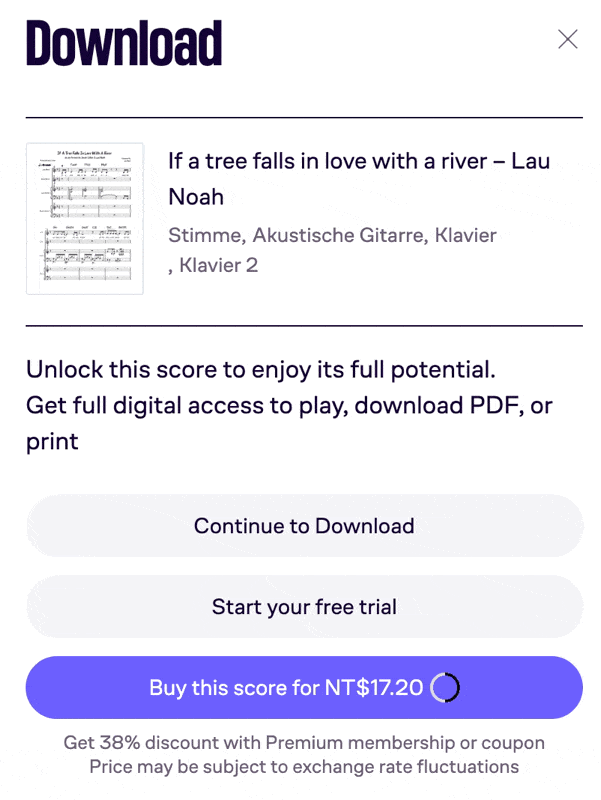Start your free trial

click(x=304, y=607)
